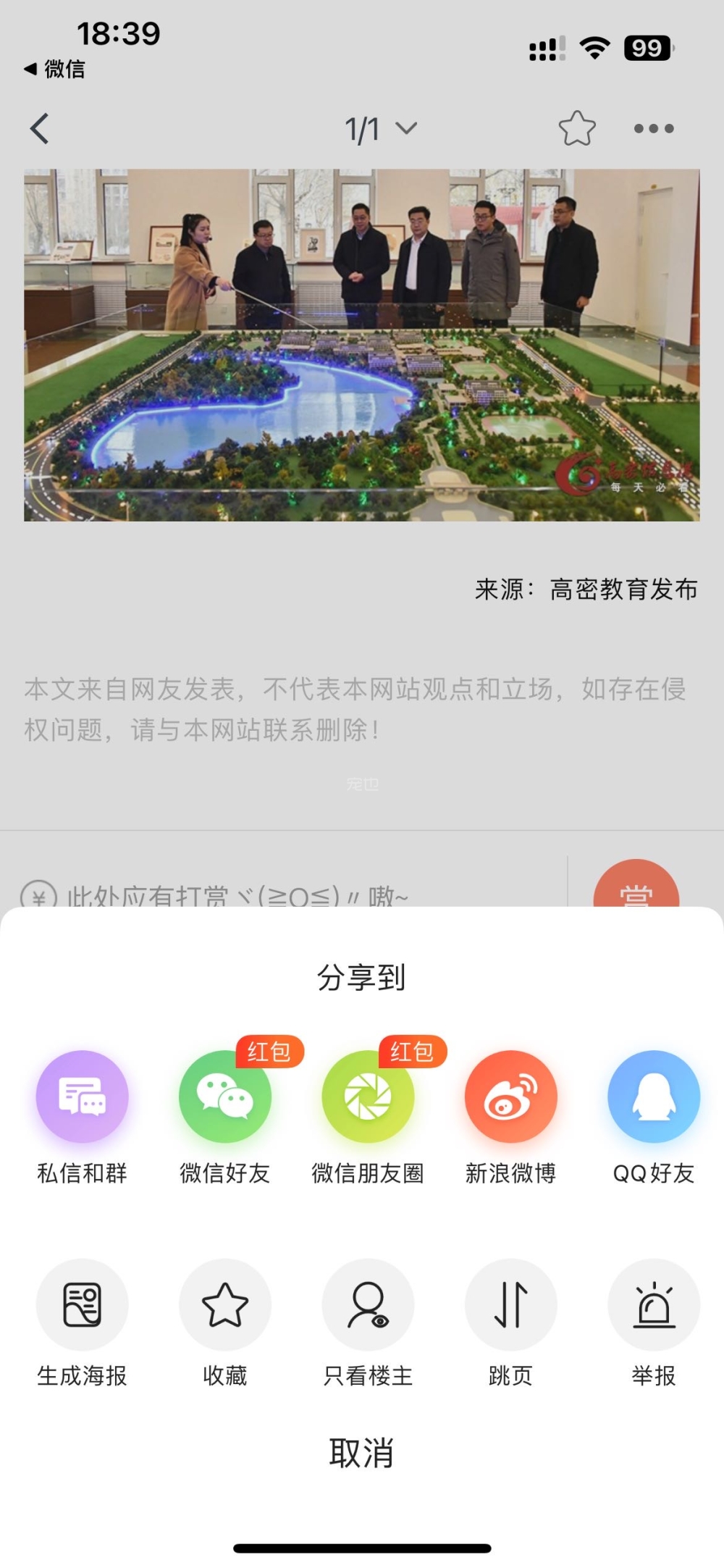This screenshot has height=1568, width=724.
Task: Select 收藏 in share sheet
Action: pyautogui.click(x=225, y=1305)
